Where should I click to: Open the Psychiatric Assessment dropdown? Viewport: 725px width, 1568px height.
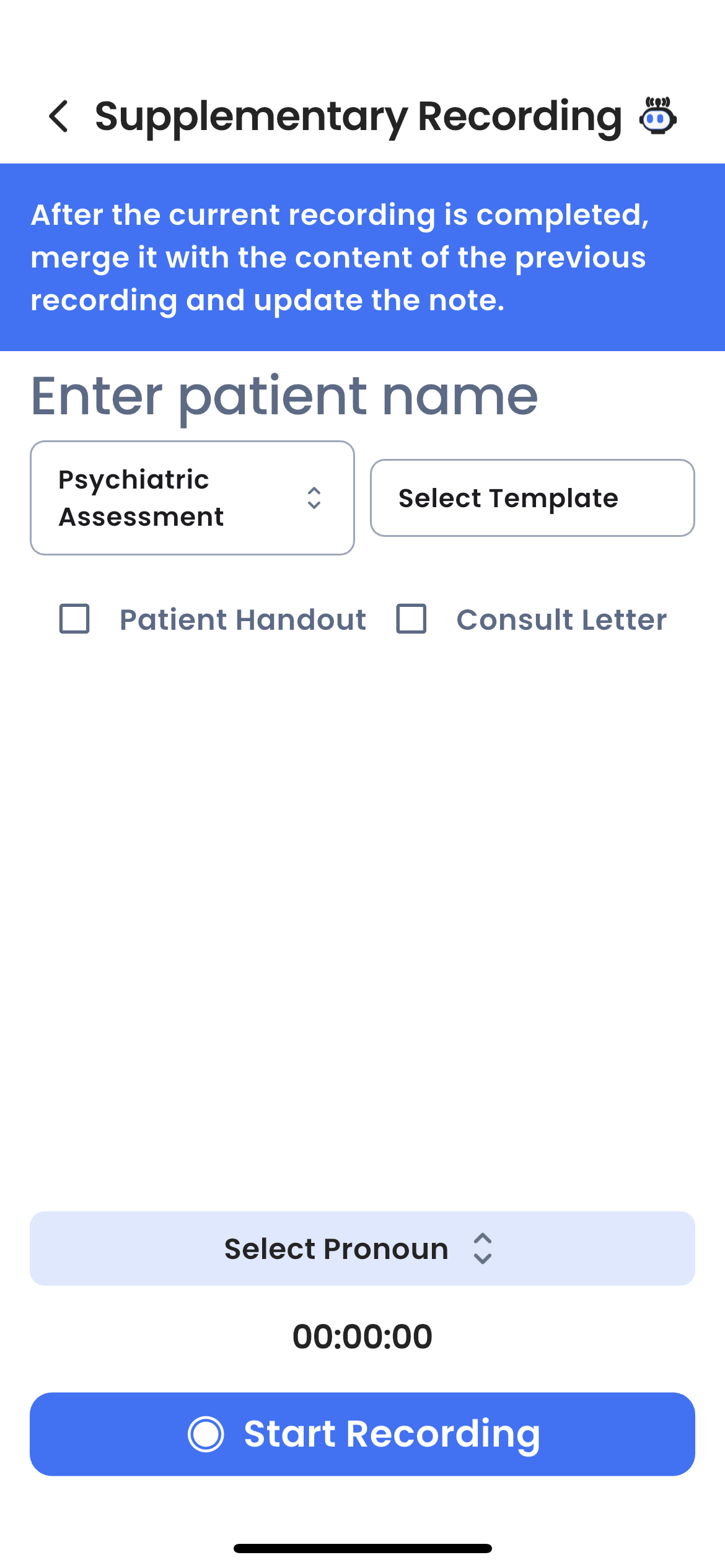point(192,498)
